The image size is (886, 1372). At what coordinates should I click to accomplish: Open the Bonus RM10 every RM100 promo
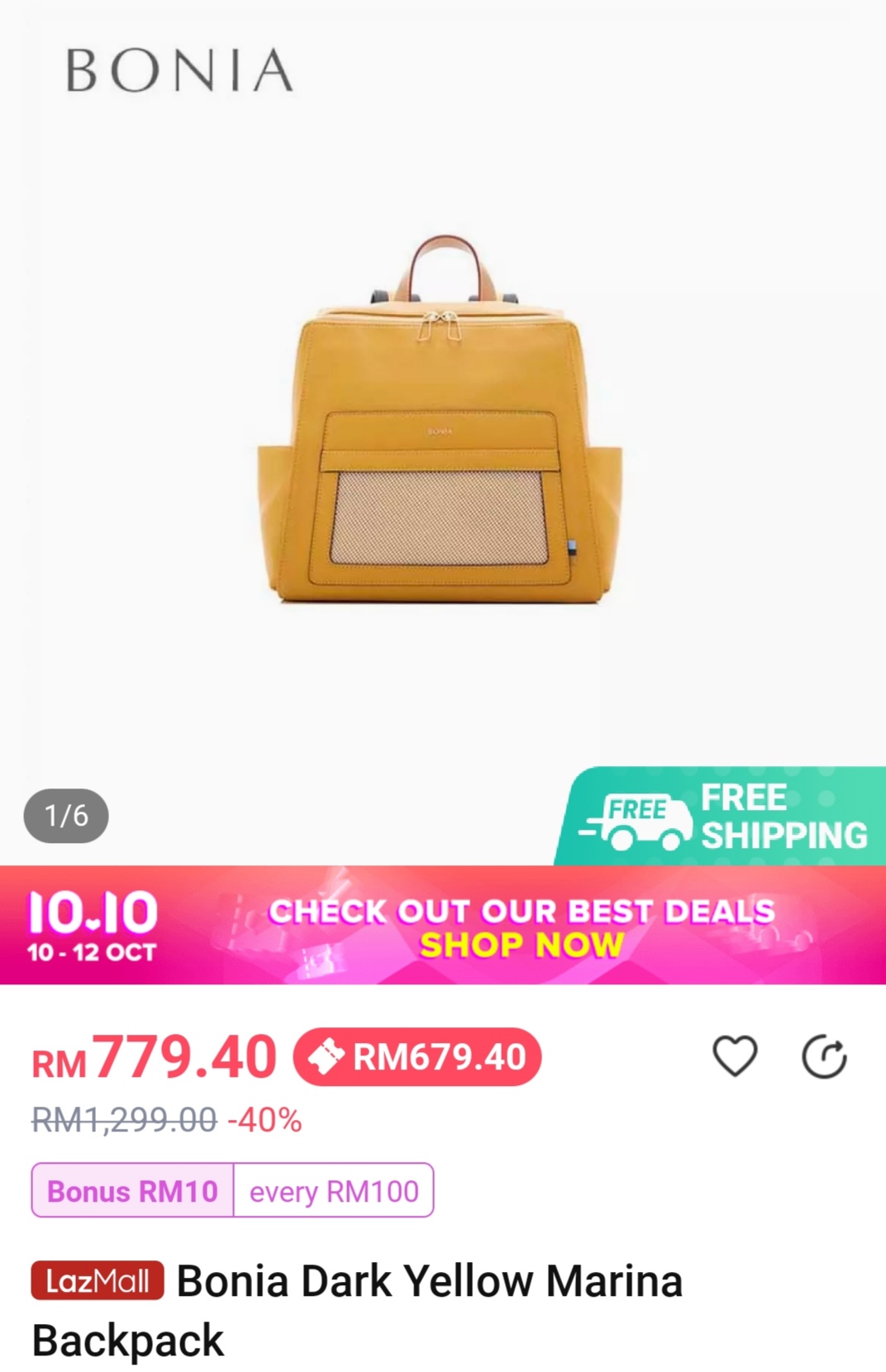pyautogui.click(x=232, y=1190)
